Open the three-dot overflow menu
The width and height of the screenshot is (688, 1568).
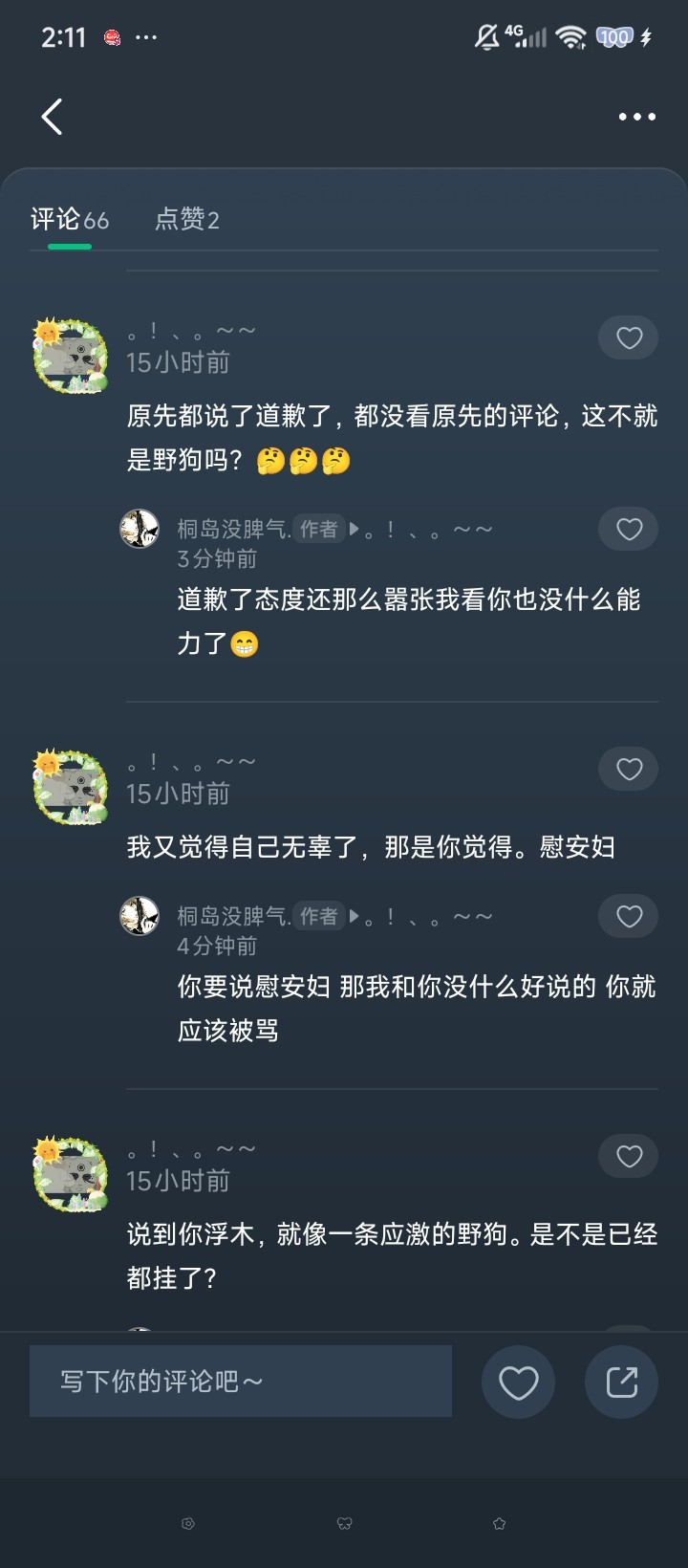(x=636, y=117)
